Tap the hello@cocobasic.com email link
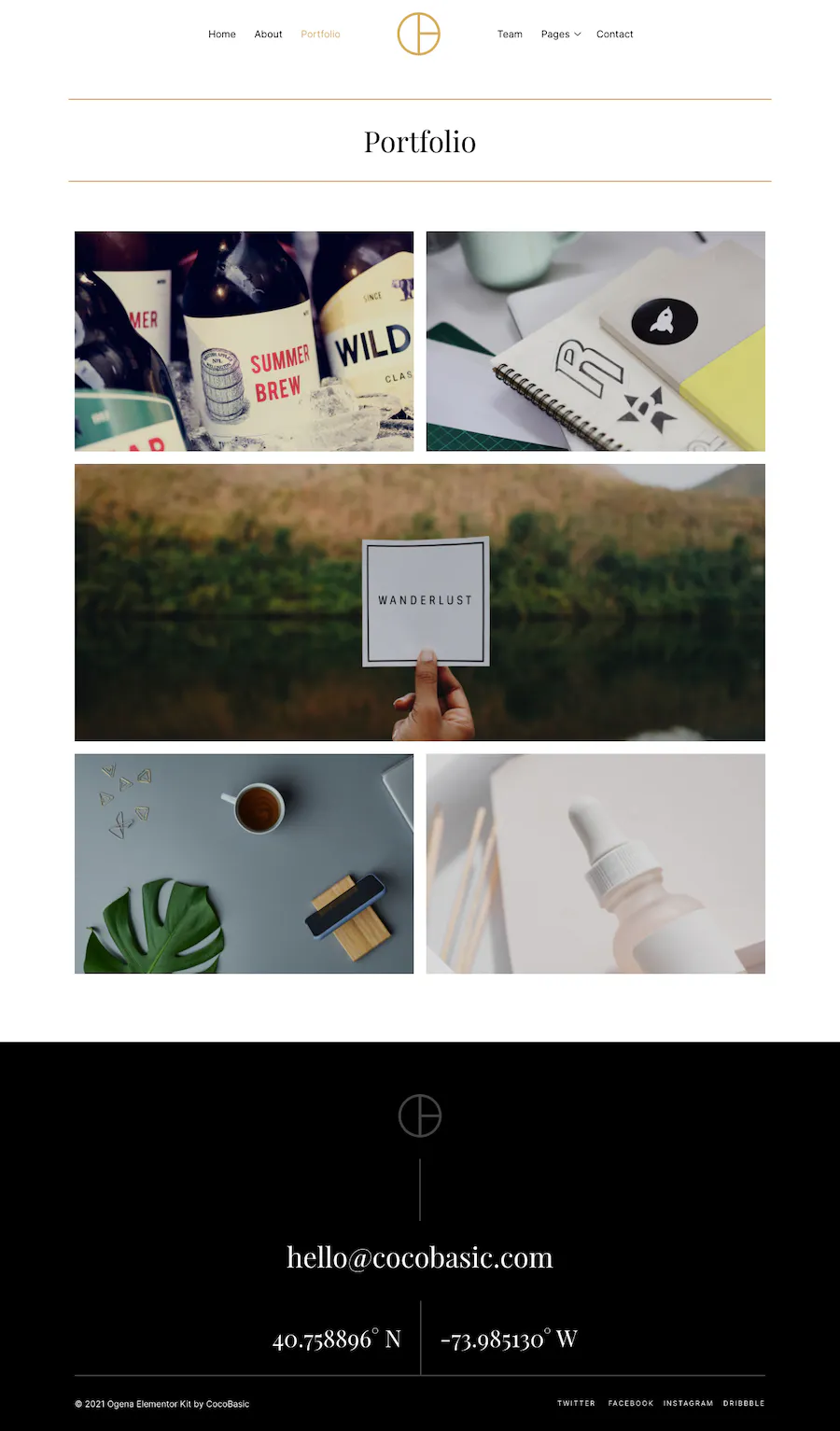The width and height of the screenshot is (840, 1431). point(420,1257)
